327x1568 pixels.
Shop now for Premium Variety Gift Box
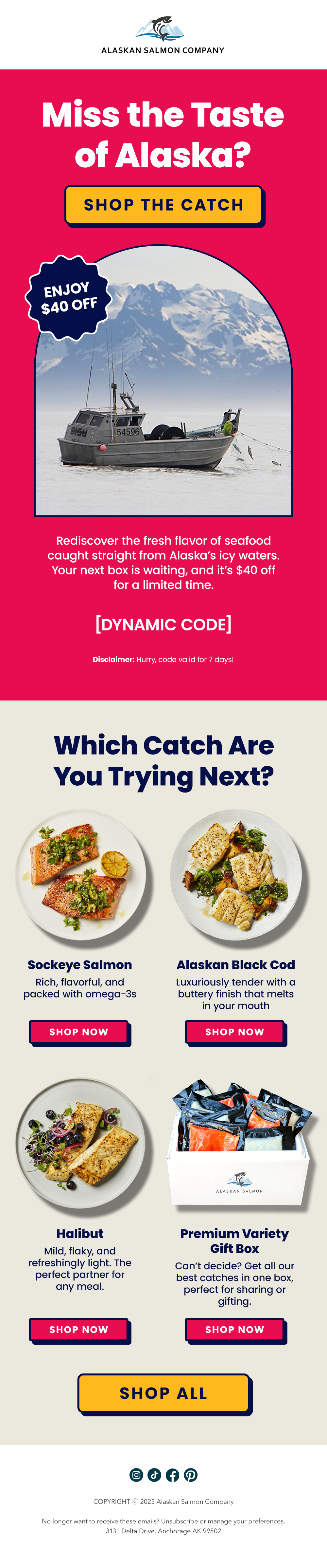(234, 1329)
